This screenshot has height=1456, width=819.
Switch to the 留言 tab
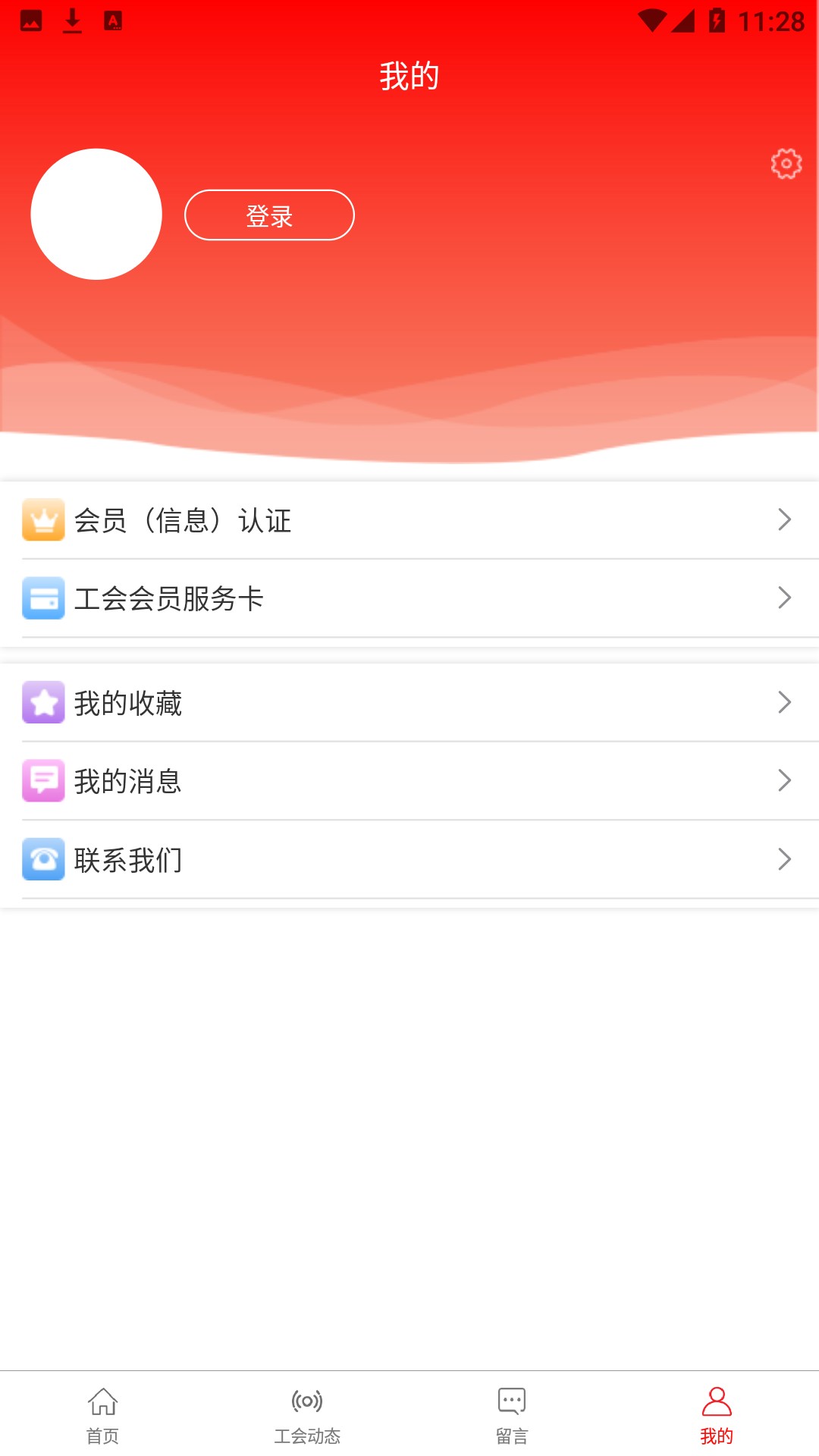pos(512,1415)
